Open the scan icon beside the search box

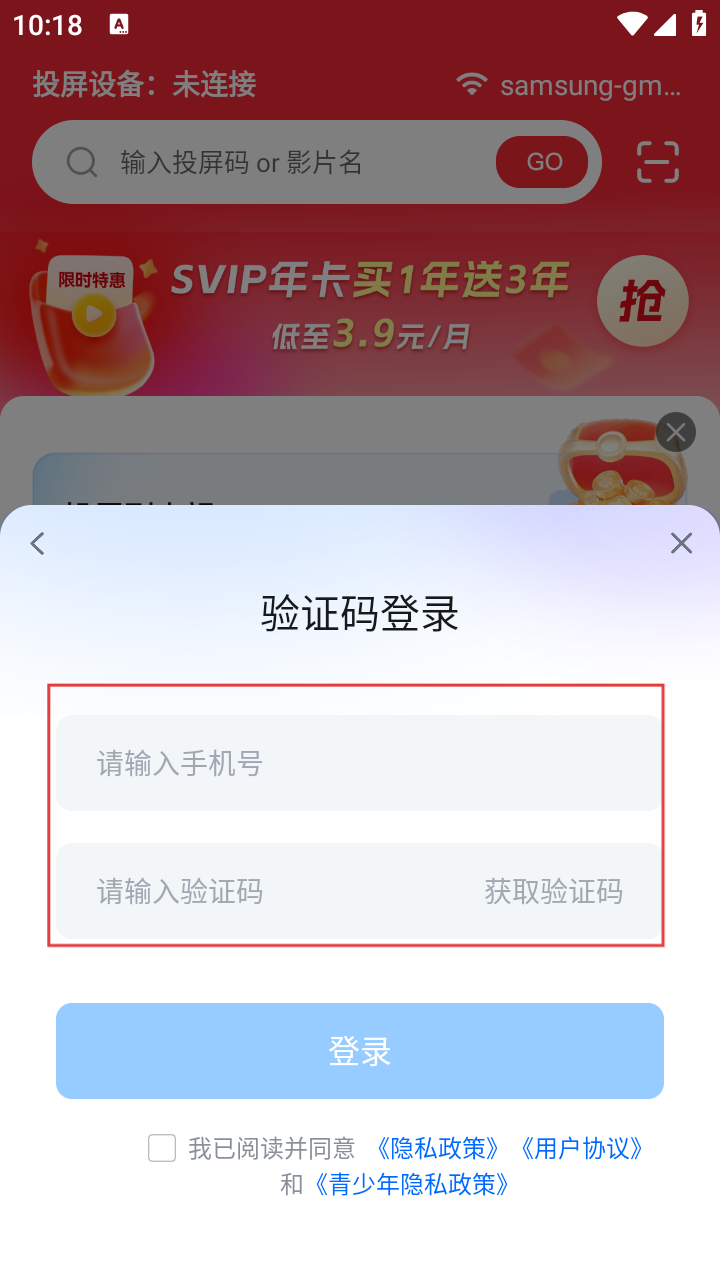click(x=658, y=162)
